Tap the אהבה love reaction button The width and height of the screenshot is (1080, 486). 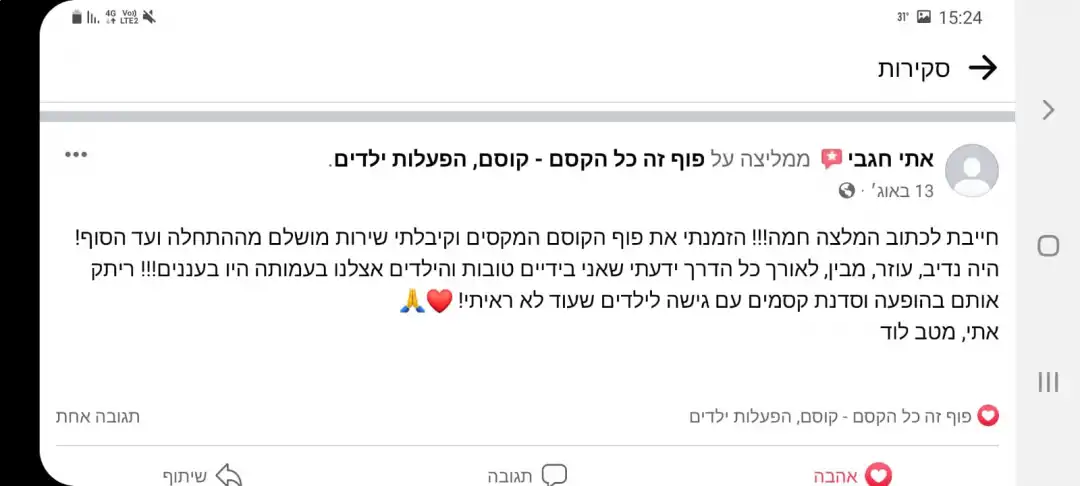click(x=850, y=475)
